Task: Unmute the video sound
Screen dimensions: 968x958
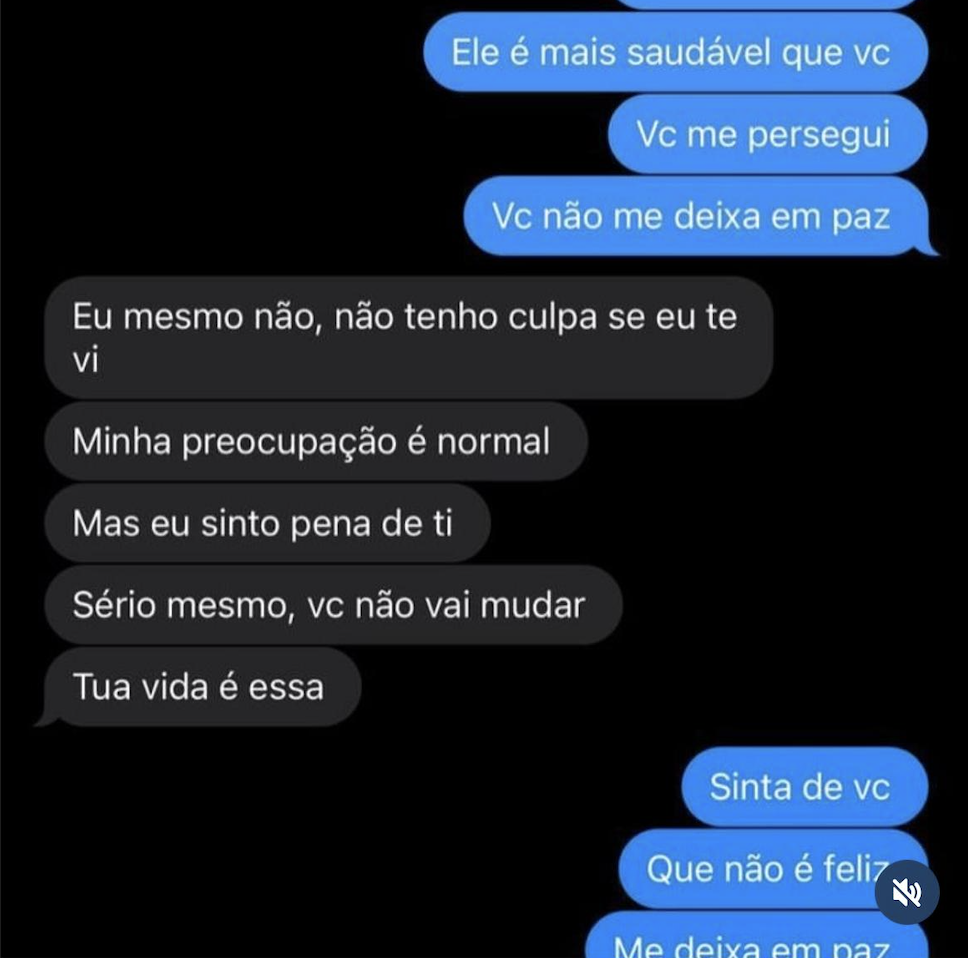Action: point(906,892)
